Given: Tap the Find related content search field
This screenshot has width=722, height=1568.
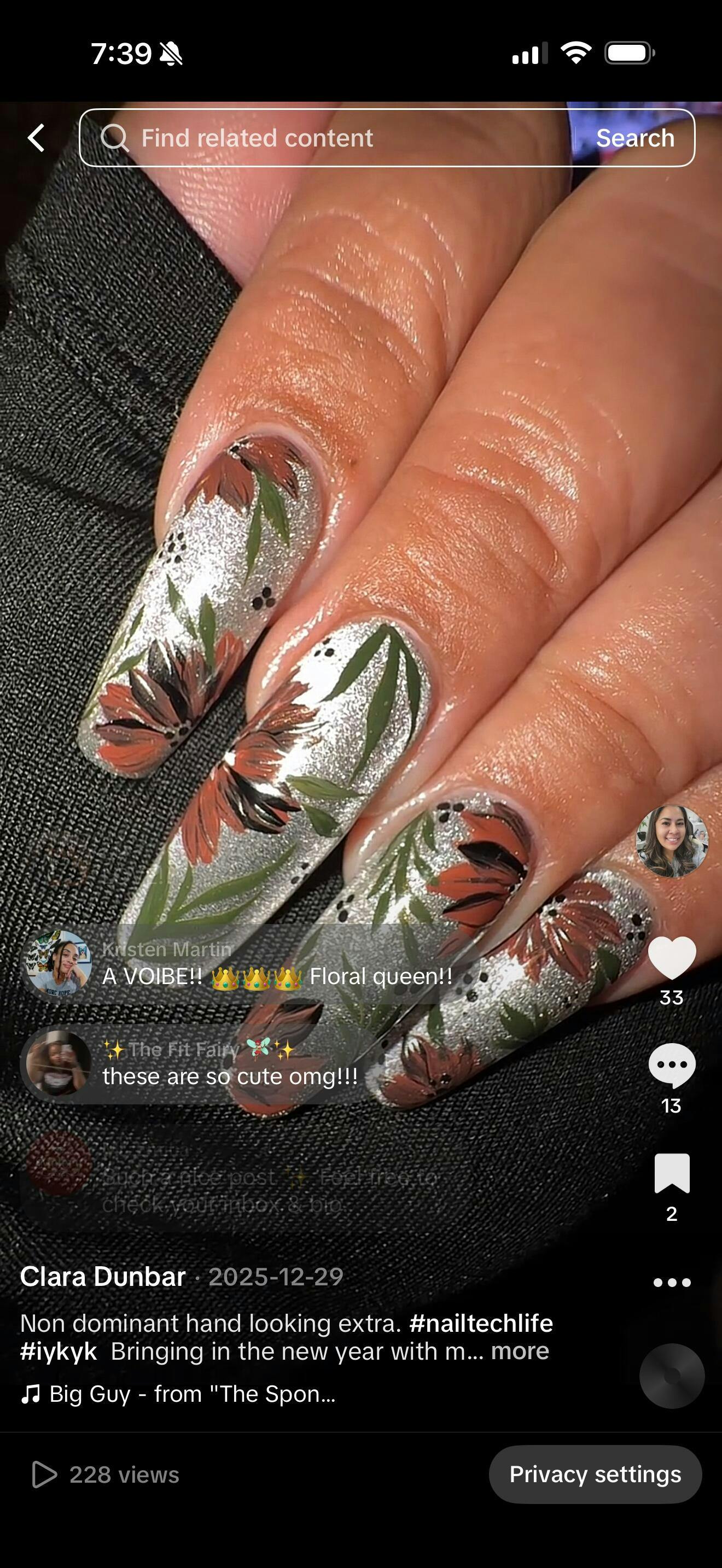Looking at the screenshot, I should [x=329, y=138].
